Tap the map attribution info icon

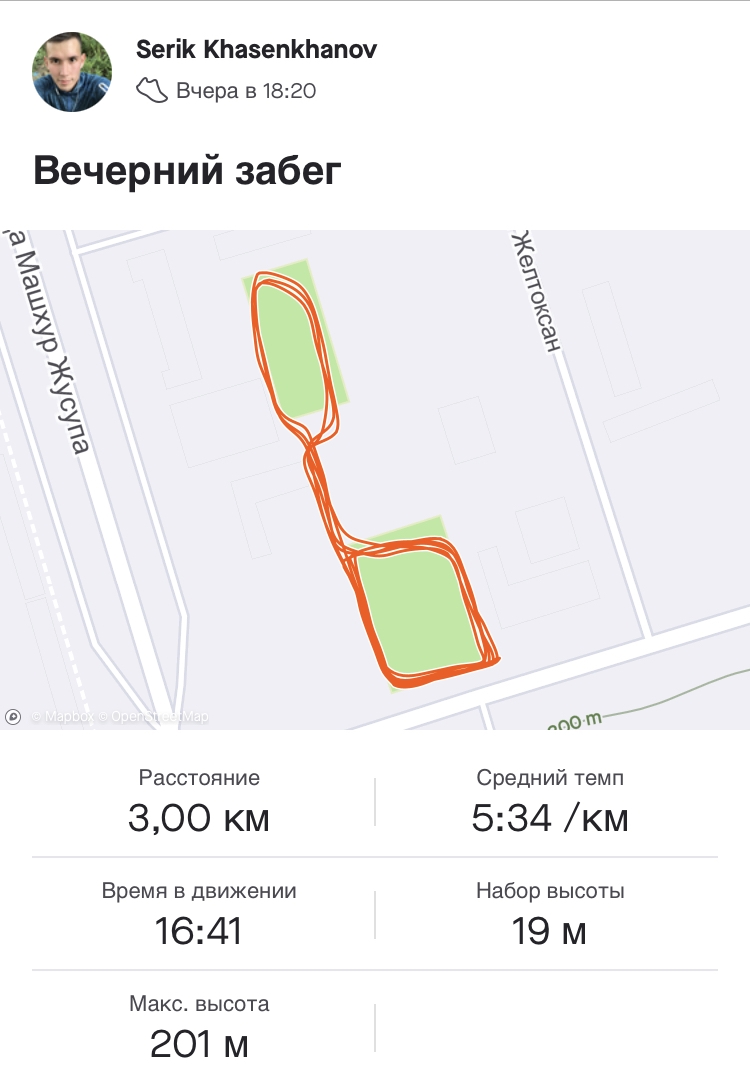coord(14,716)
